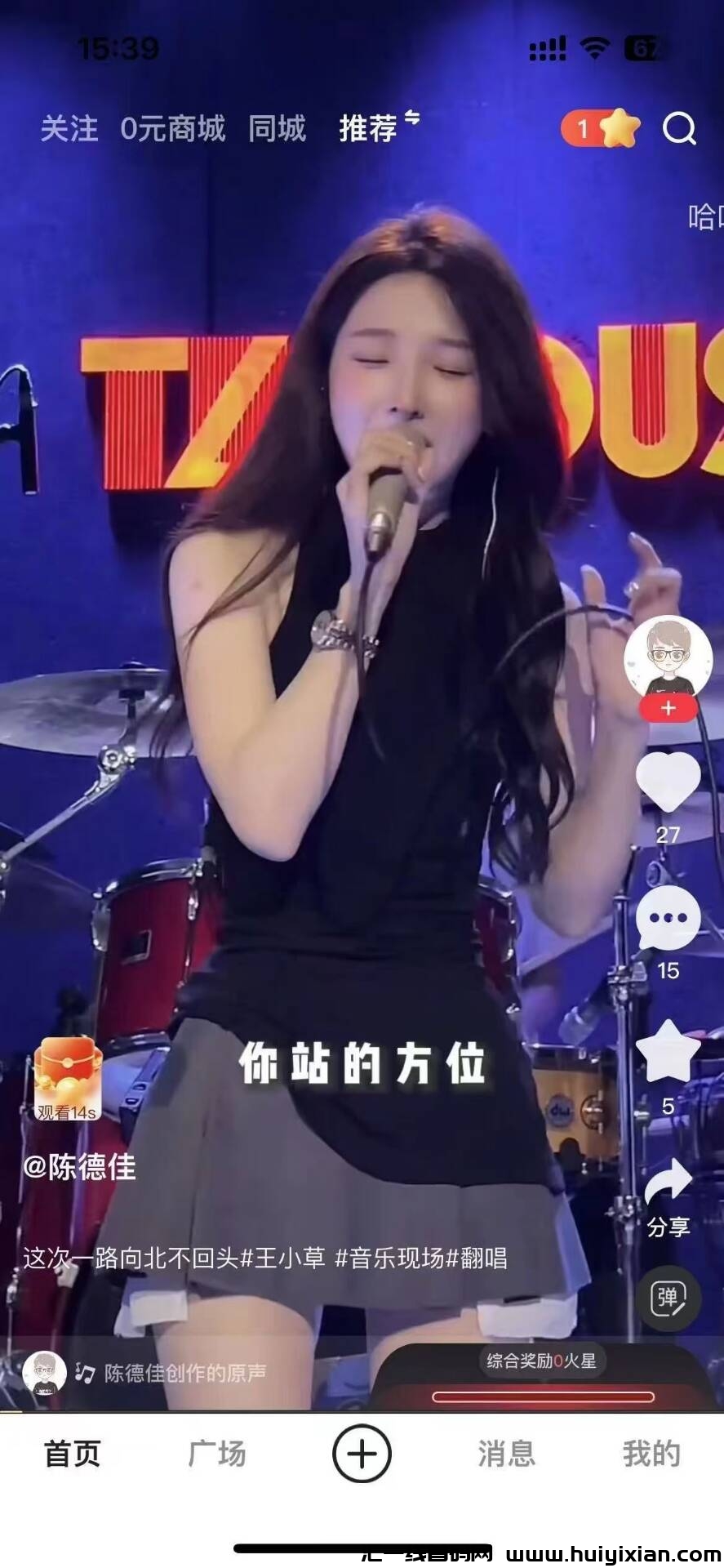Viewport: 724px width, 1568px height.
Task: Select the 推荐 tab
Action: (369, 129)
